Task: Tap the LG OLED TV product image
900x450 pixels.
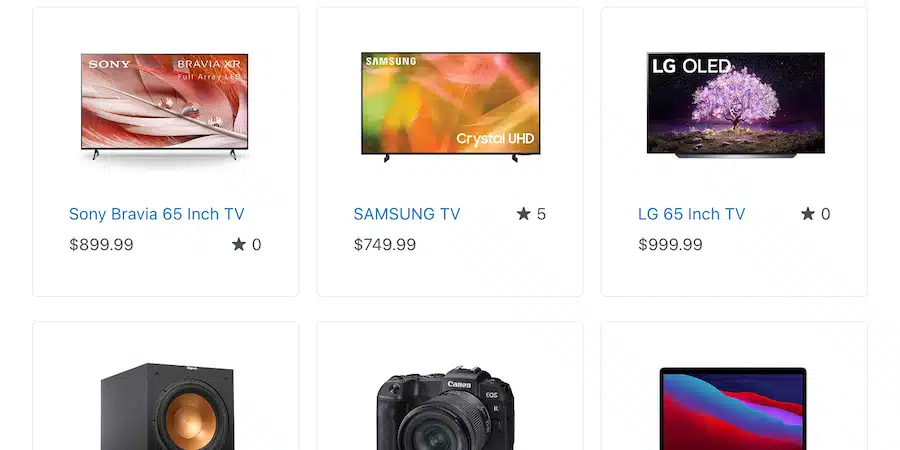Action: pyautogui.click(x=735, y=106)
